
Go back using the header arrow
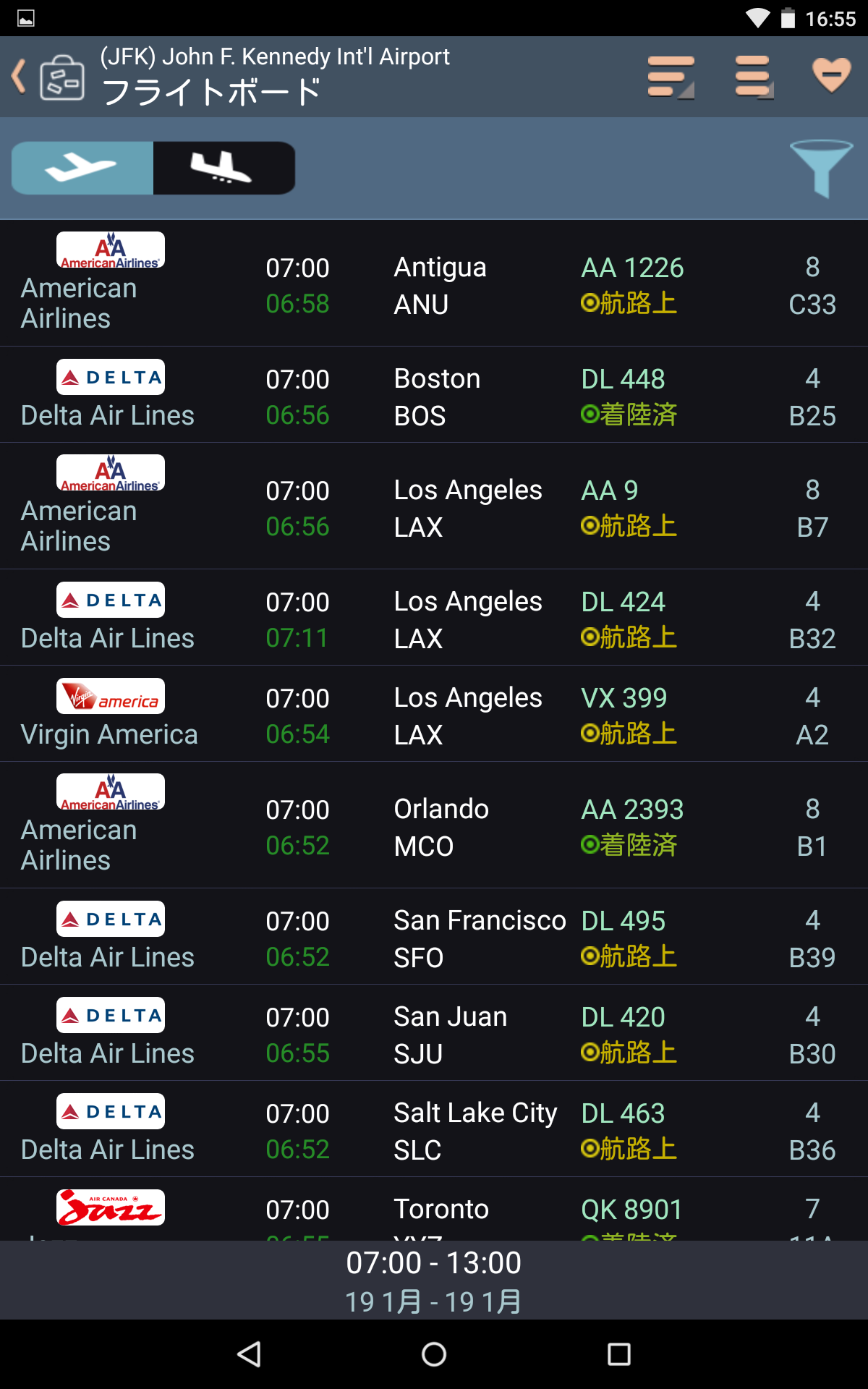coord(20,77)
